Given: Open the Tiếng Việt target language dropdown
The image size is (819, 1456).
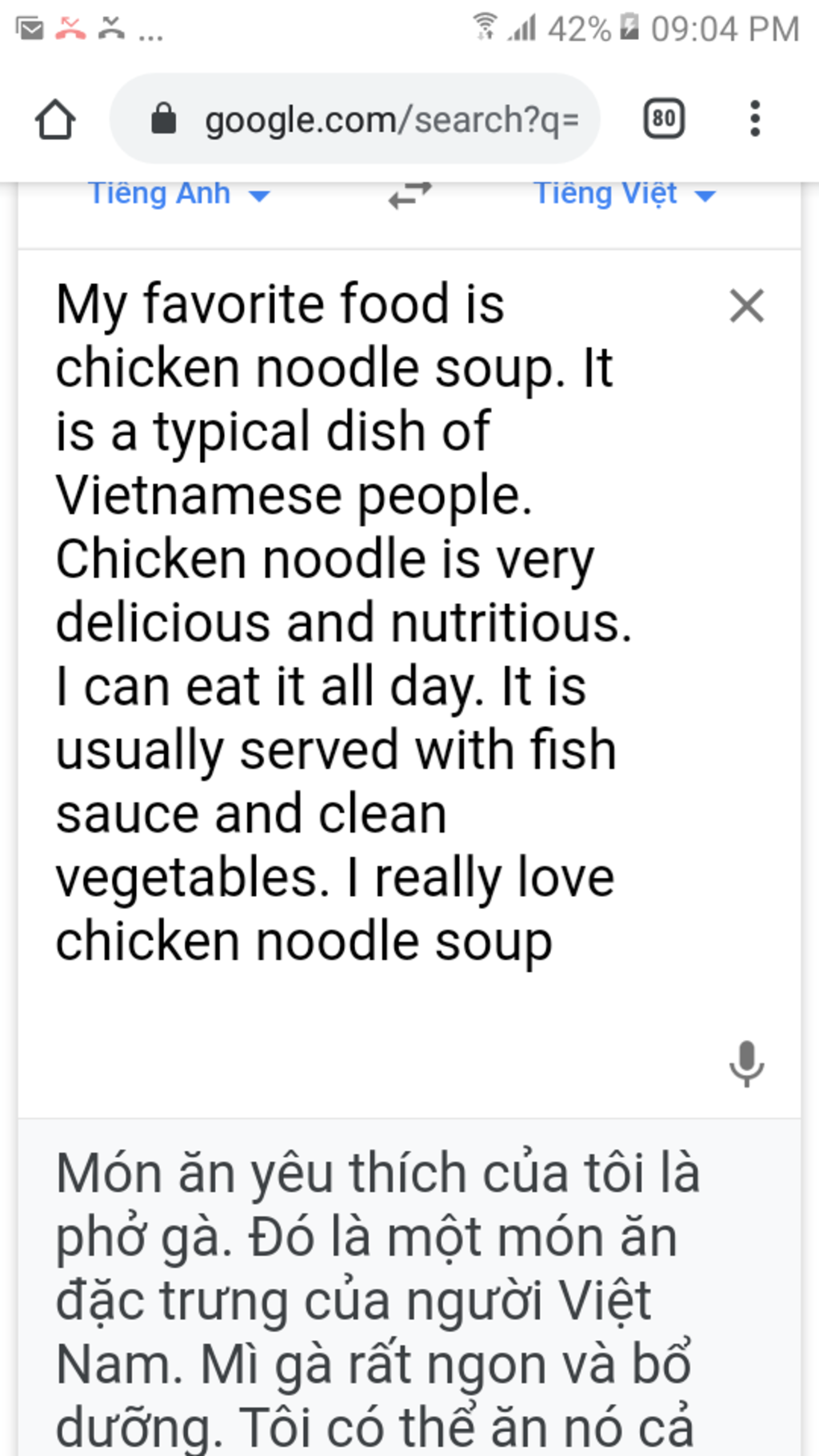Looking at the screenshot, I should point(625,194).
